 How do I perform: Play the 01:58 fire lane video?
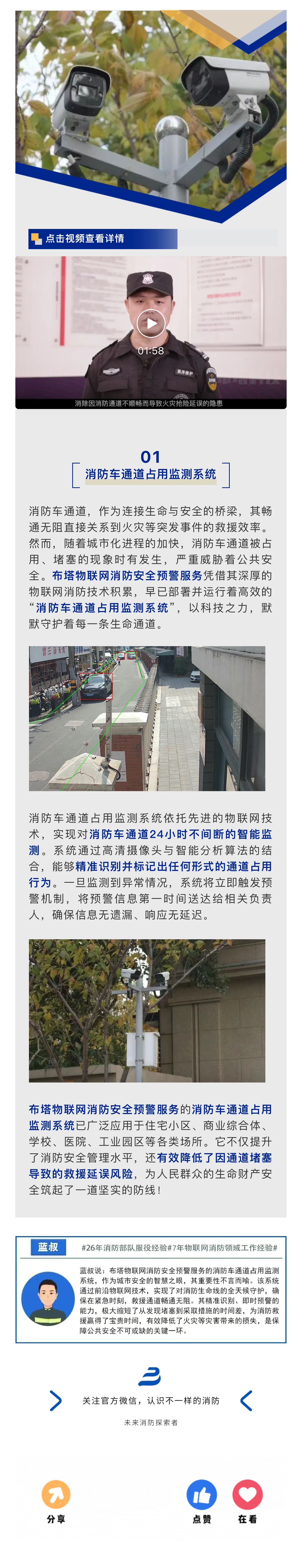[151, 323]
